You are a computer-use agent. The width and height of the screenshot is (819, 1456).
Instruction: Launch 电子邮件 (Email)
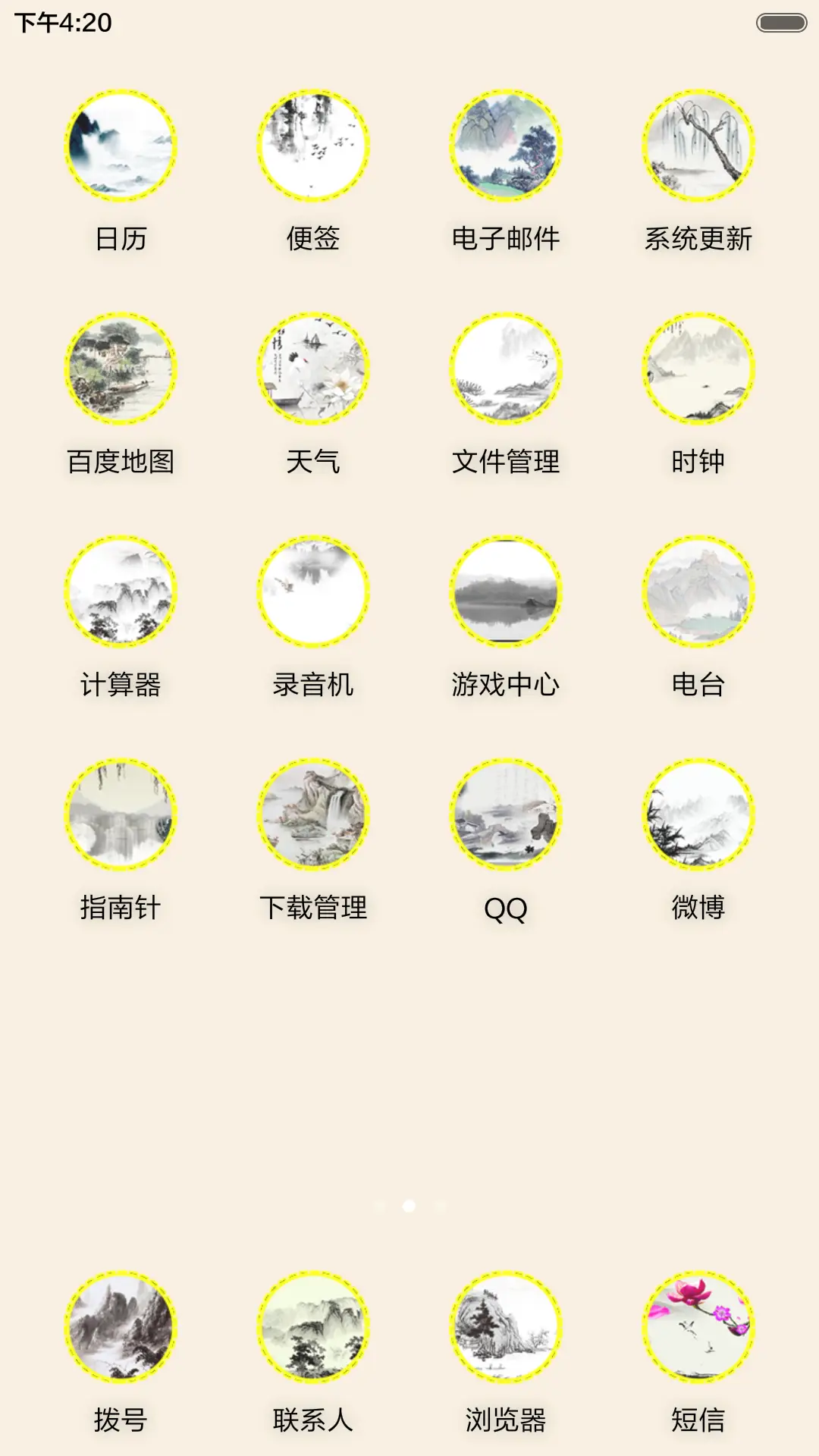[x=507, y=149]
